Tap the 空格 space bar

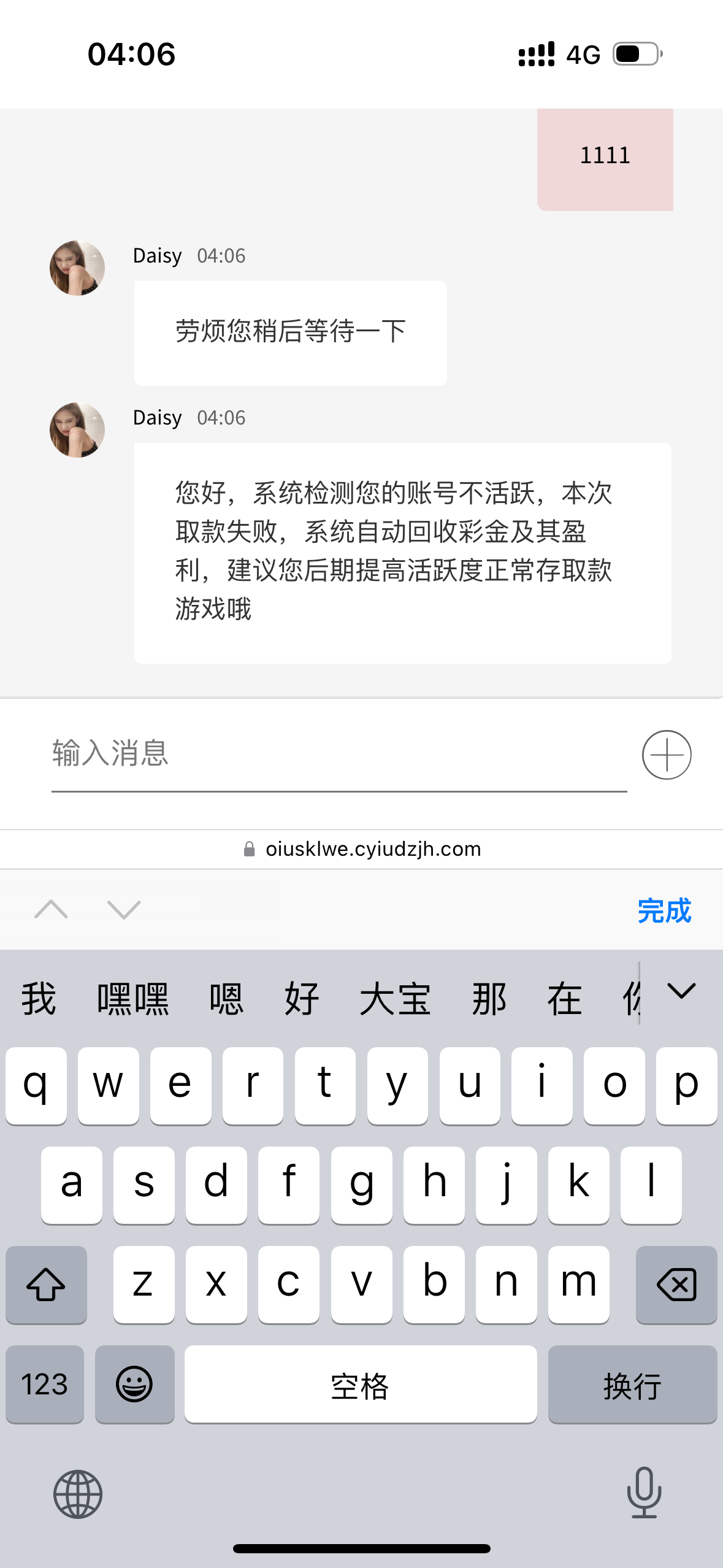coord(361,1385)
